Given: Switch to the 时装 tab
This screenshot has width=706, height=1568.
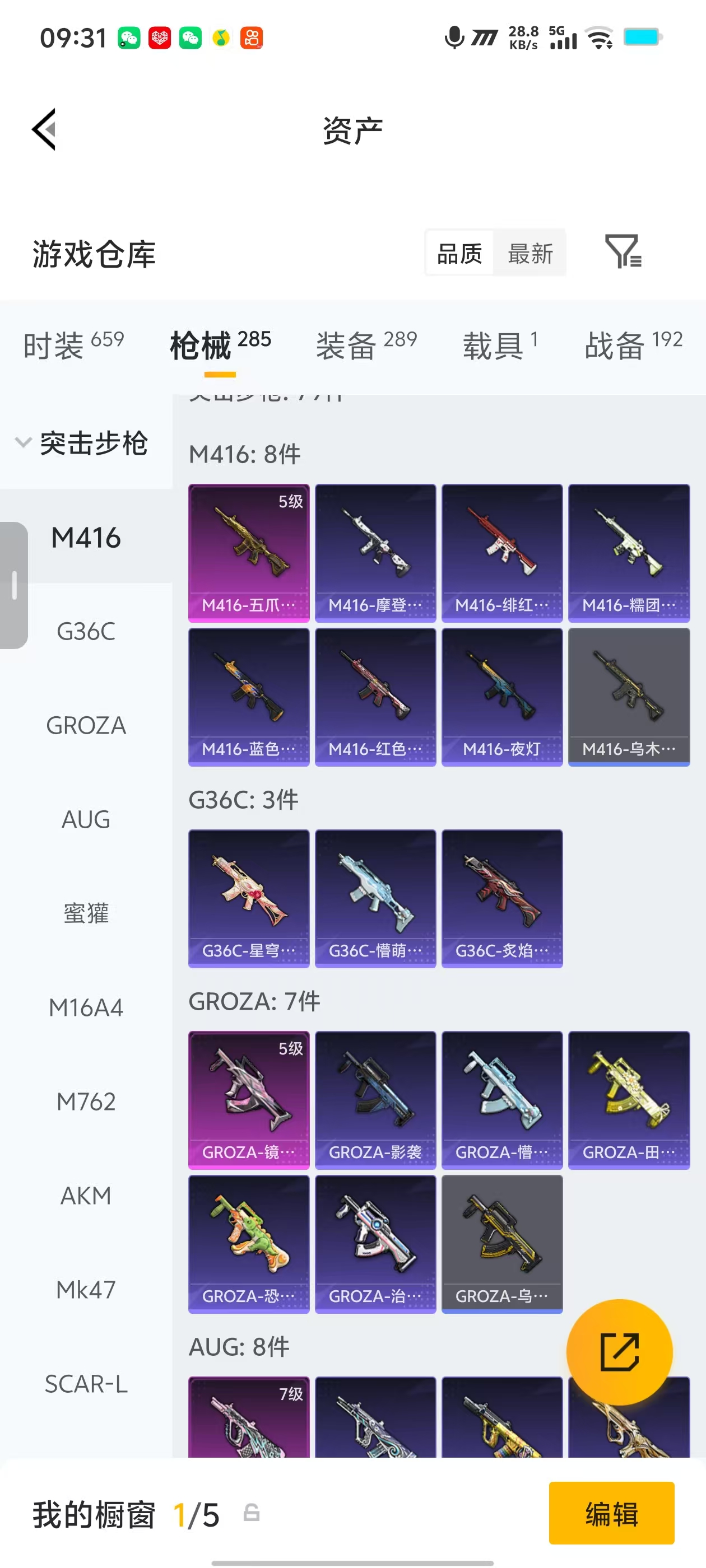Looking at the screenshot, I should 74,345.
